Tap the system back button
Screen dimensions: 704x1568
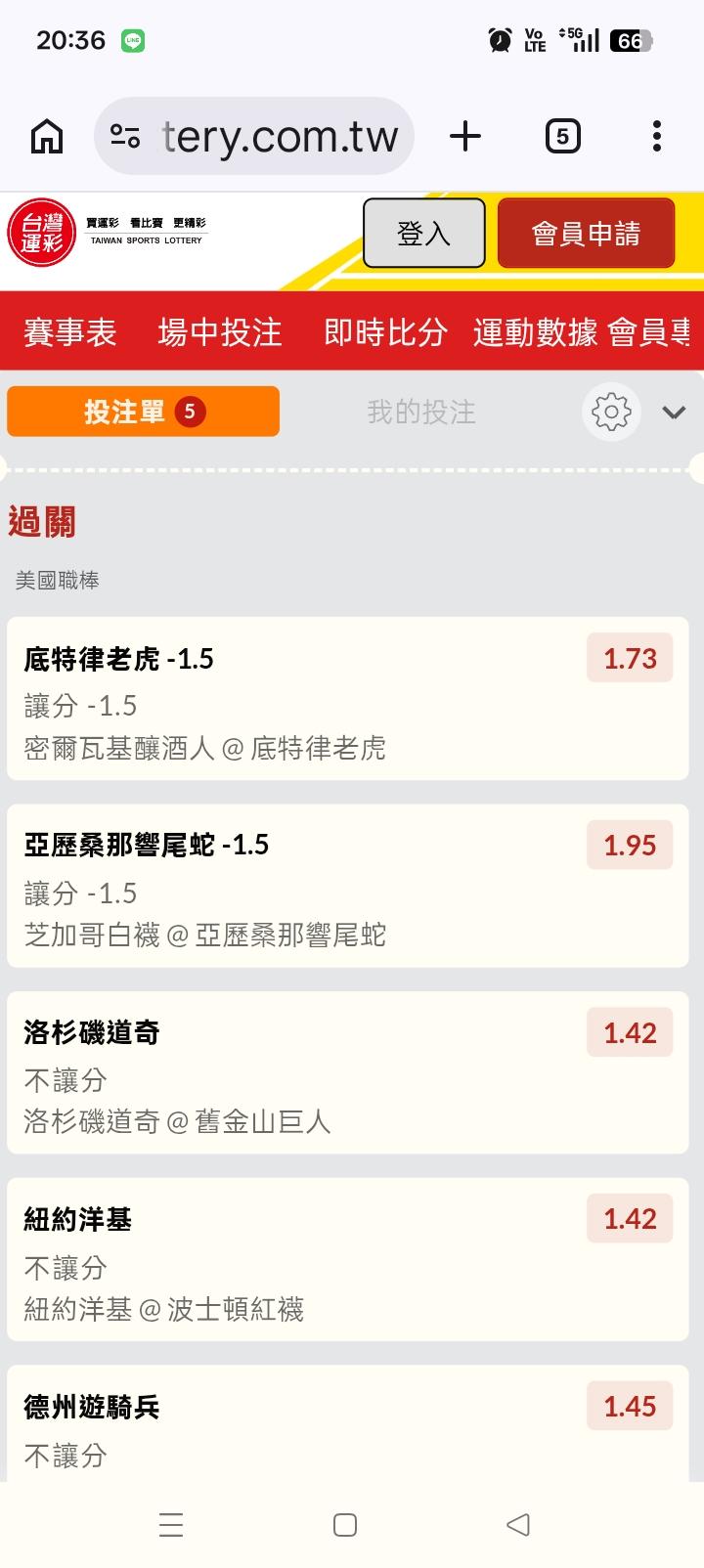[518, 1524]
